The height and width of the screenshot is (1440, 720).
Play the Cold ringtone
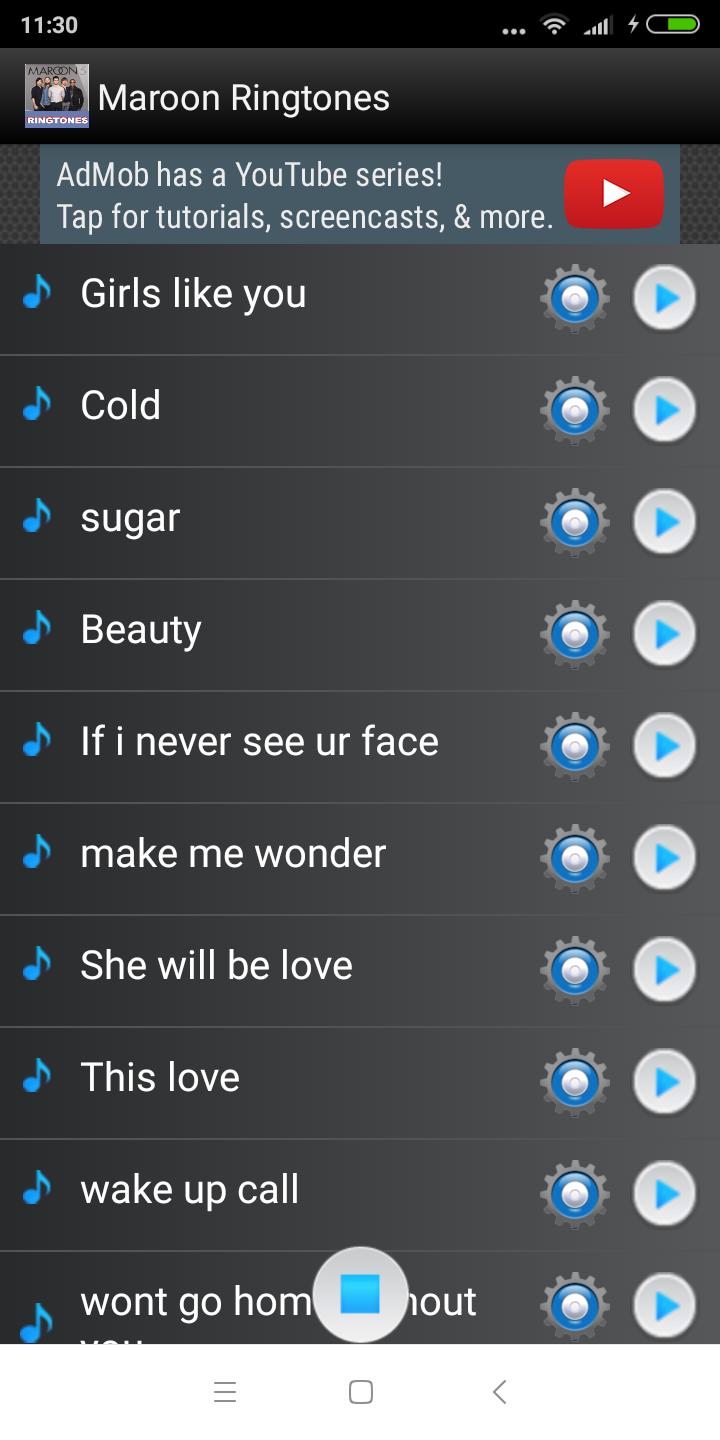pyautogui.click(x=663, y=409)
